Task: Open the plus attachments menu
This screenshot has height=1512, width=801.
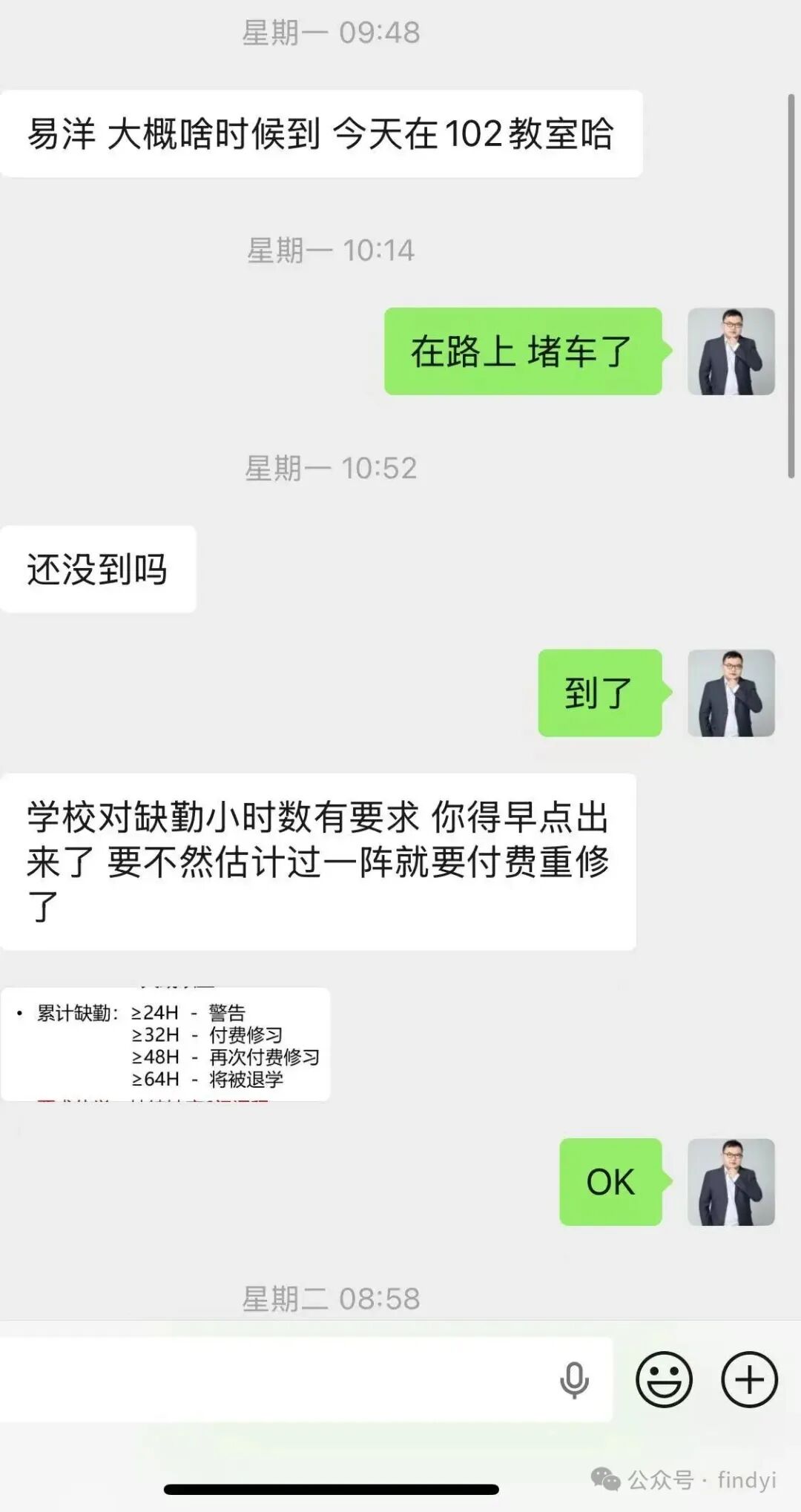Action: (749, 1380)
